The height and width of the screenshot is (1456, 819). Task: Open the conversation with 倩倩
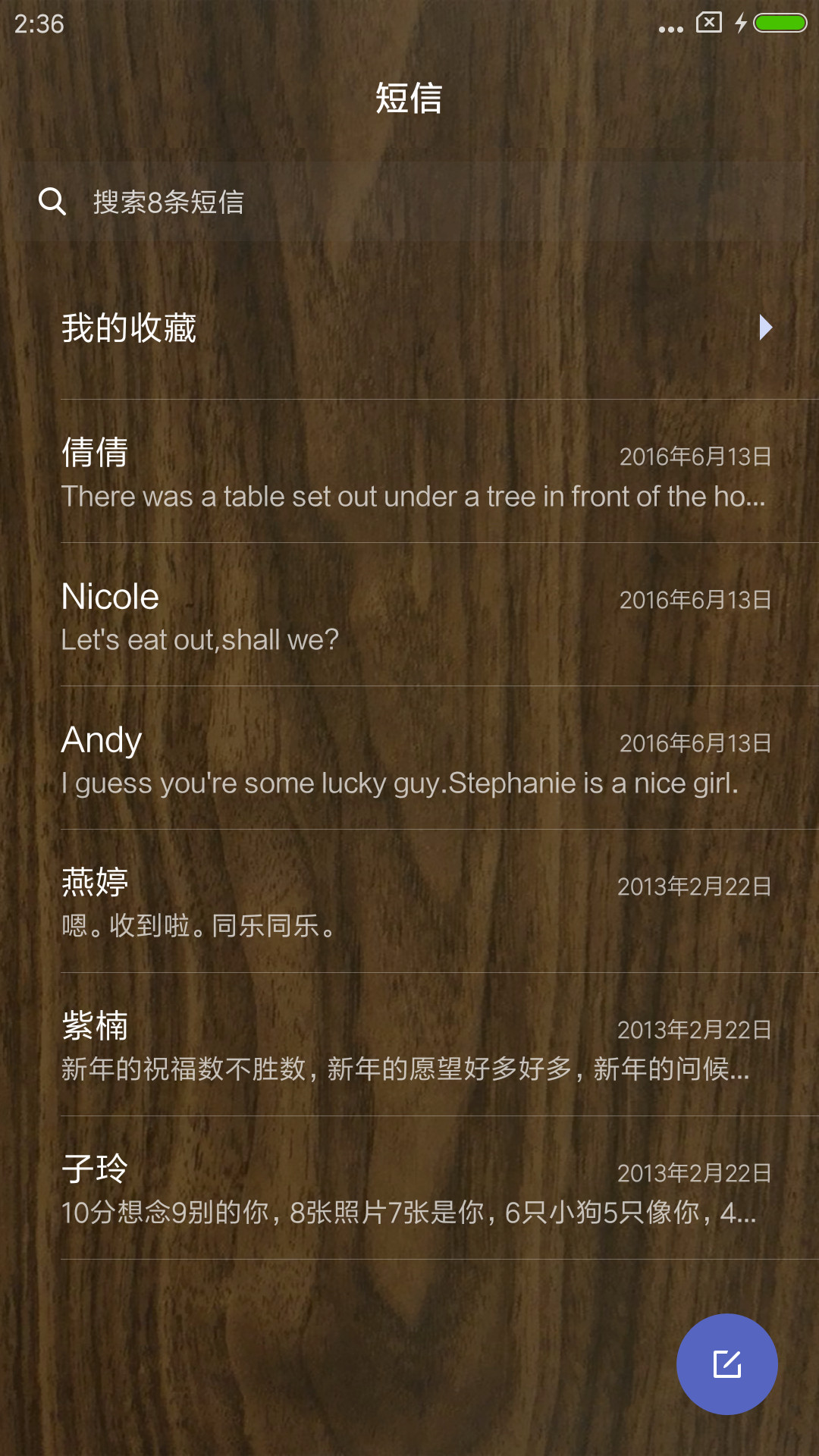[x=409, y=472]
